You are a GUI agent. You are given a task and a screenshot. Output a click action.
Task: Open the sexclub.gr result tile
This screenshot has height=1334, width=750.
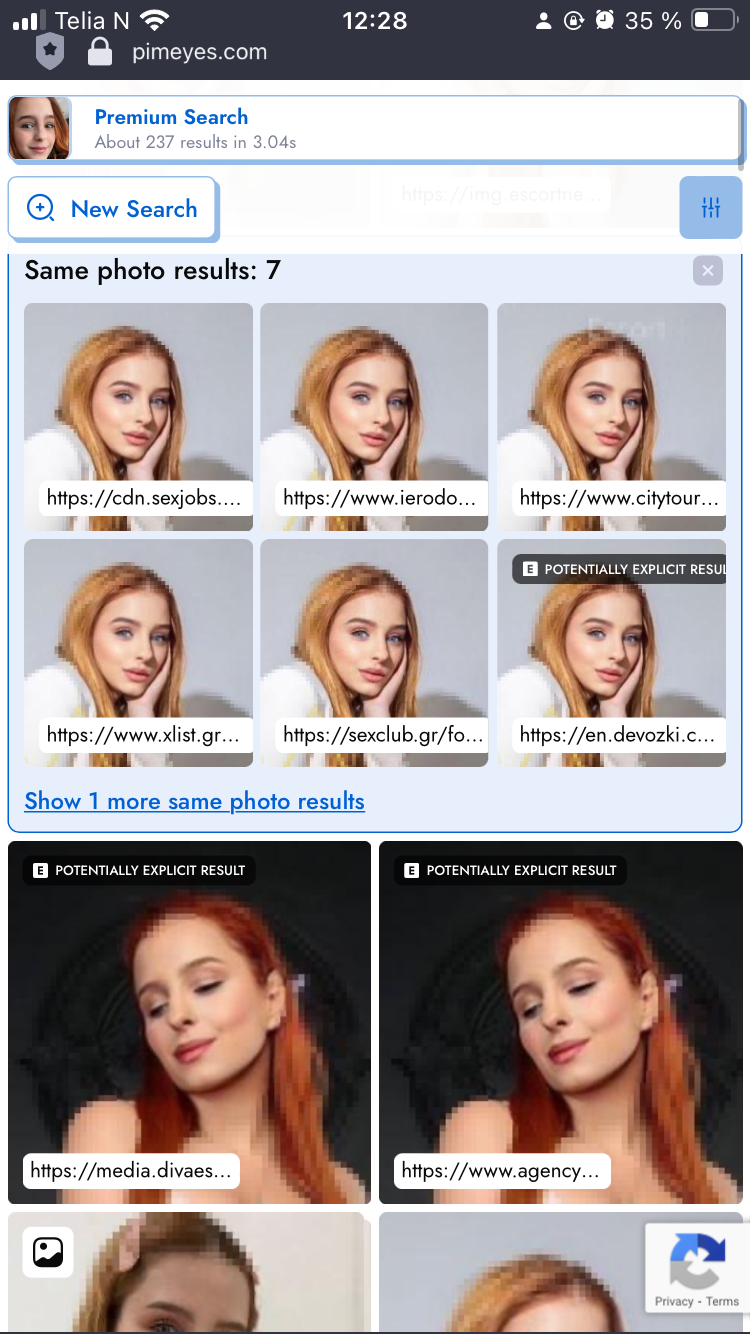click(x=374, y=653)
